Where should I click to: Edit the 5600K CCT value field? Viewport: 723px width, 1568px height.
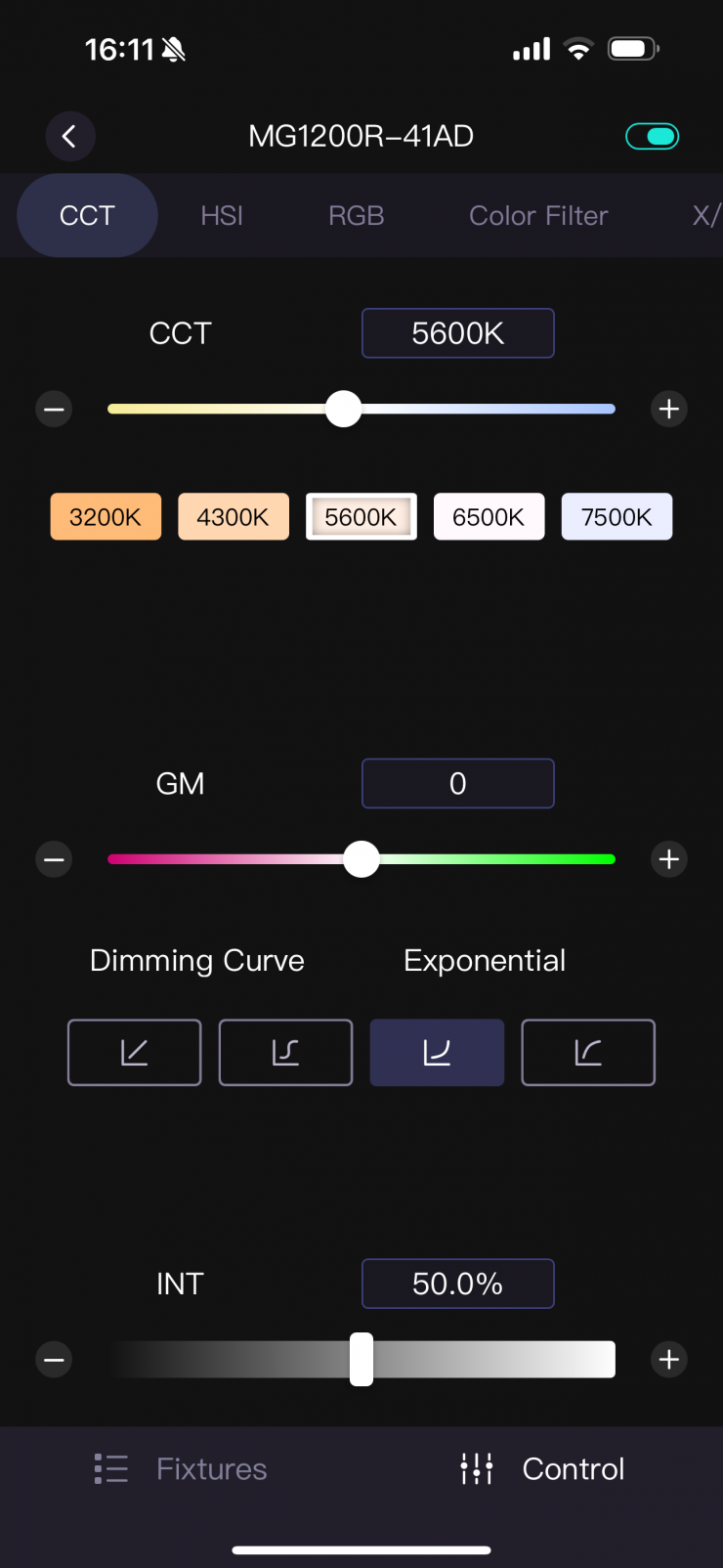[x=457, y=333]
